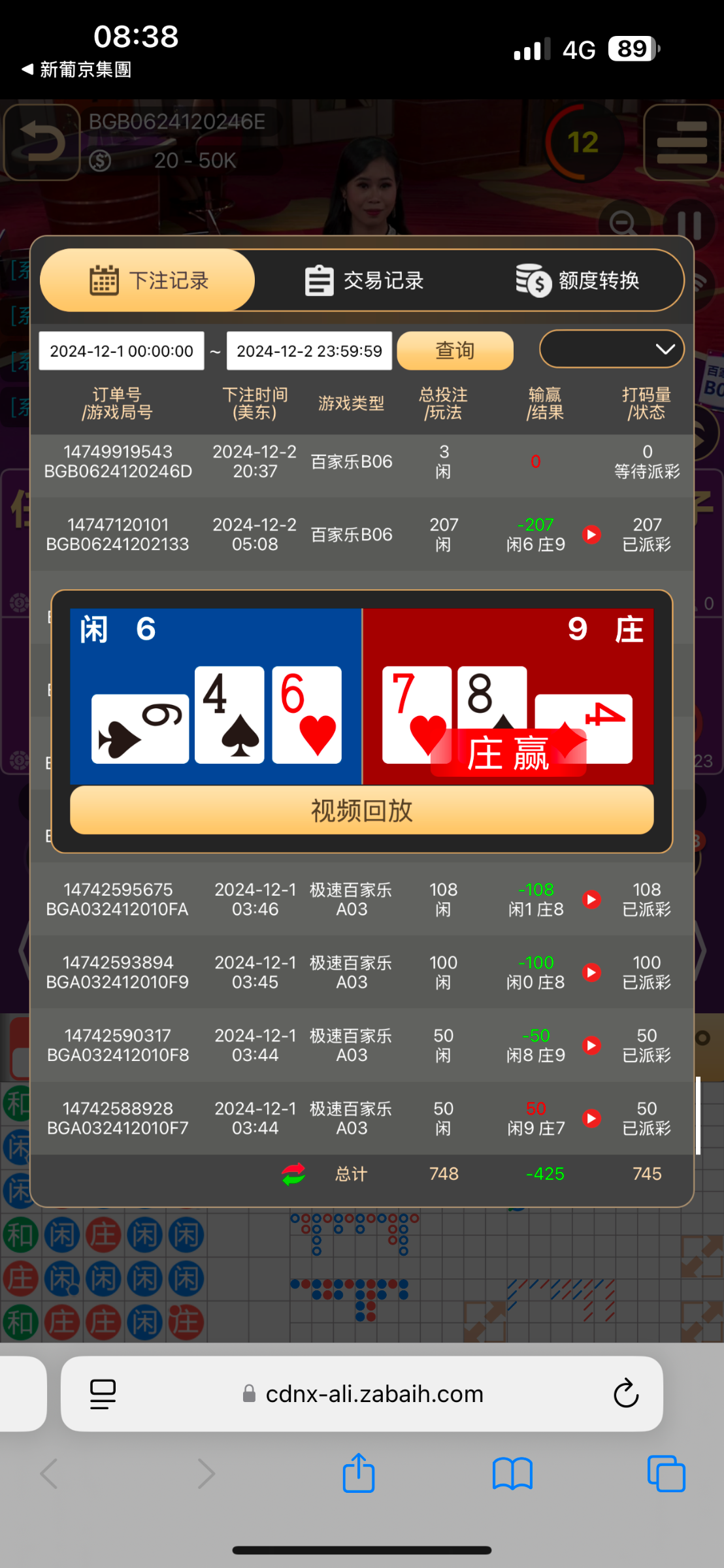This screenshot has width=724, height=1568.
Task: Open page options in the address bar
Action: coord(103,1394)
